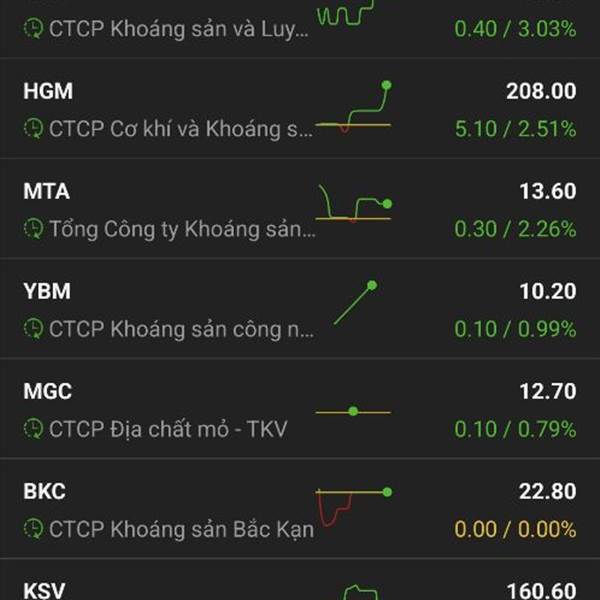Select the YBM stock row
Viewport: 600px width, 600px height.
(300, 309)
